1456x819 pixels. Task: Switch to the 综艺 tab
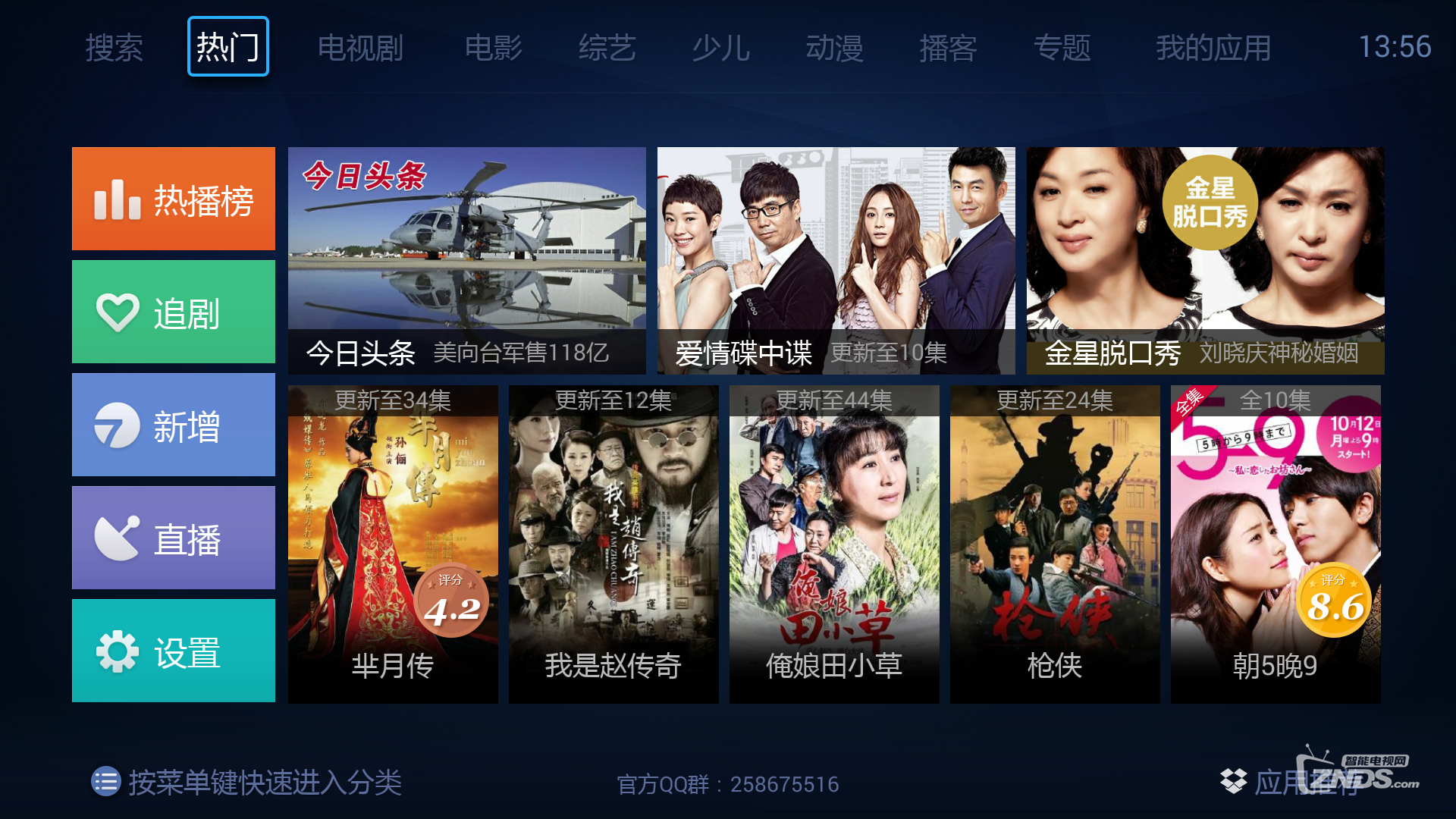[607, 48]
